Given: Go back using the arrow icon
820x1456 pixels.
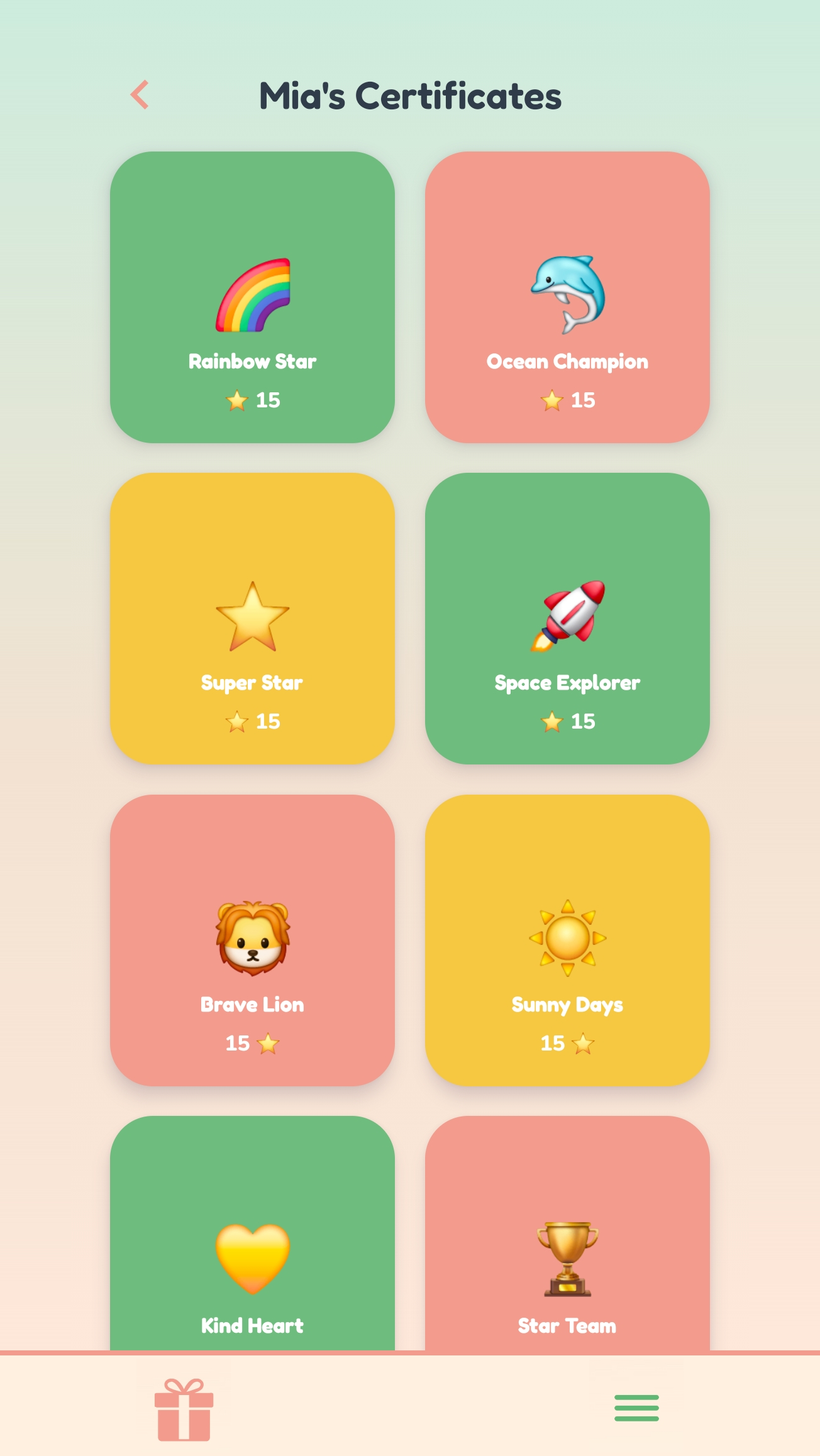Looking at the screenshot, I should [x=140, y=95].
